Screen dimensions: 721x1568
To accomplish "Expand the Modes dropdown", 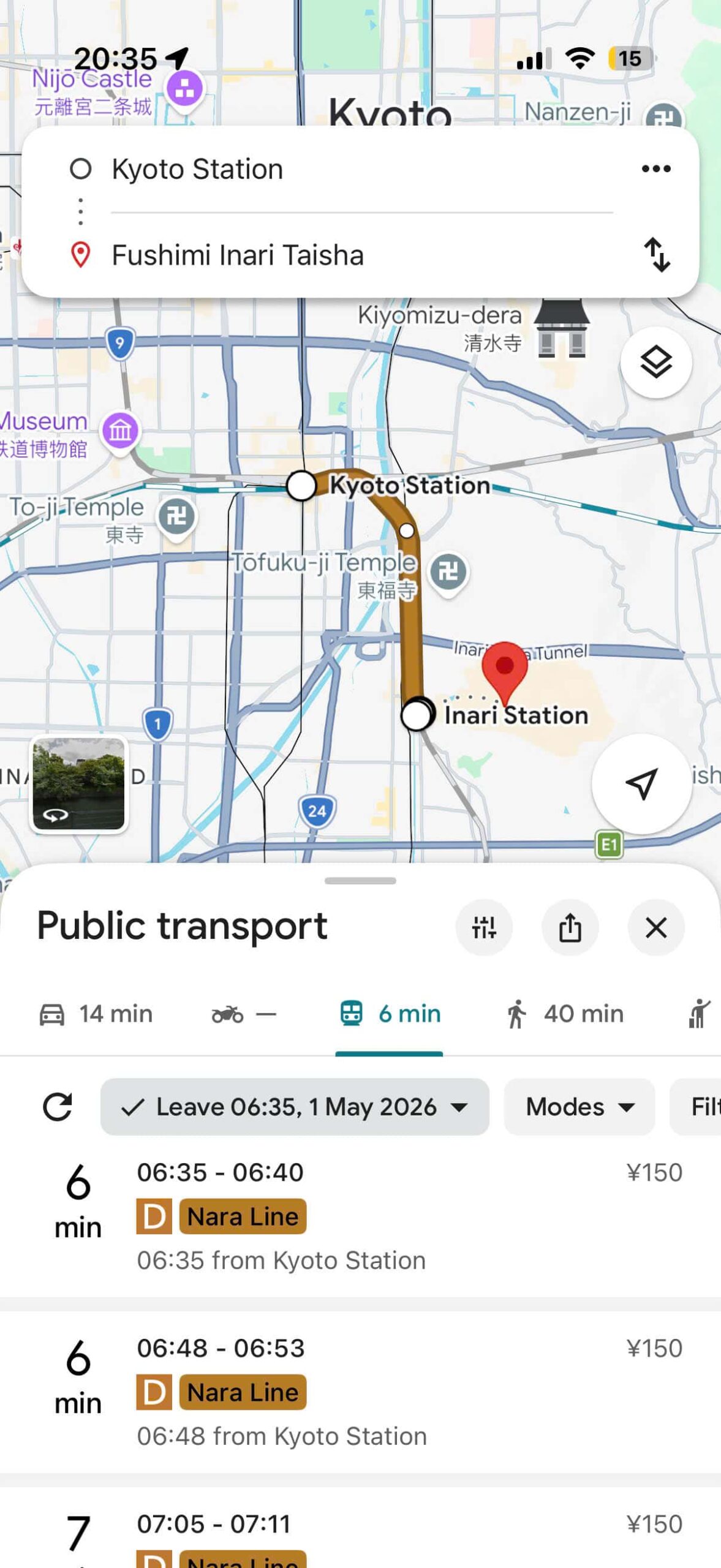I will tap(579, 1107).
